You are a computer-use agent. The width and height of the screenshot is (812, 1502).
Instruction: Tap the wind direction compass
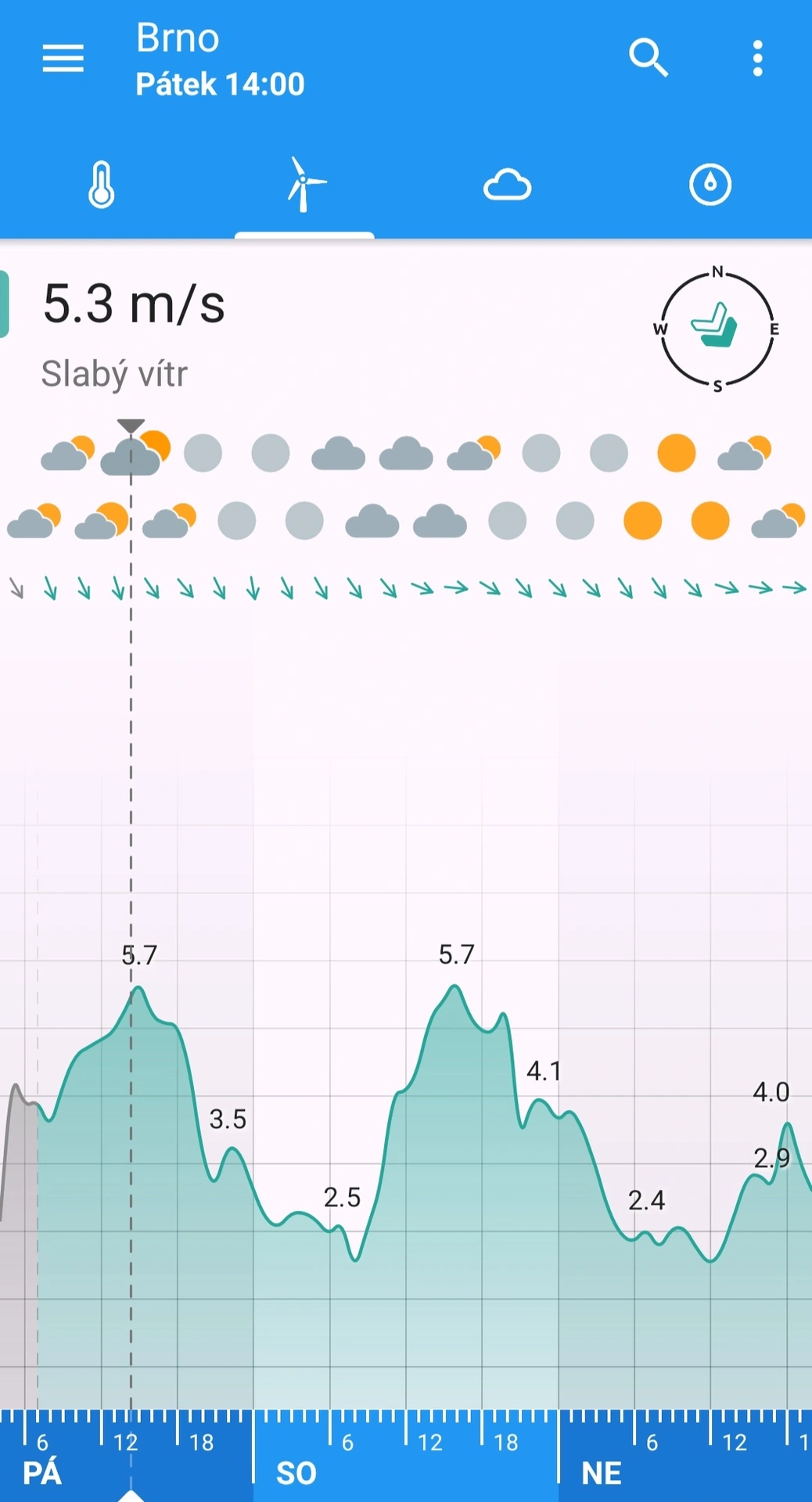coord(717,329)
